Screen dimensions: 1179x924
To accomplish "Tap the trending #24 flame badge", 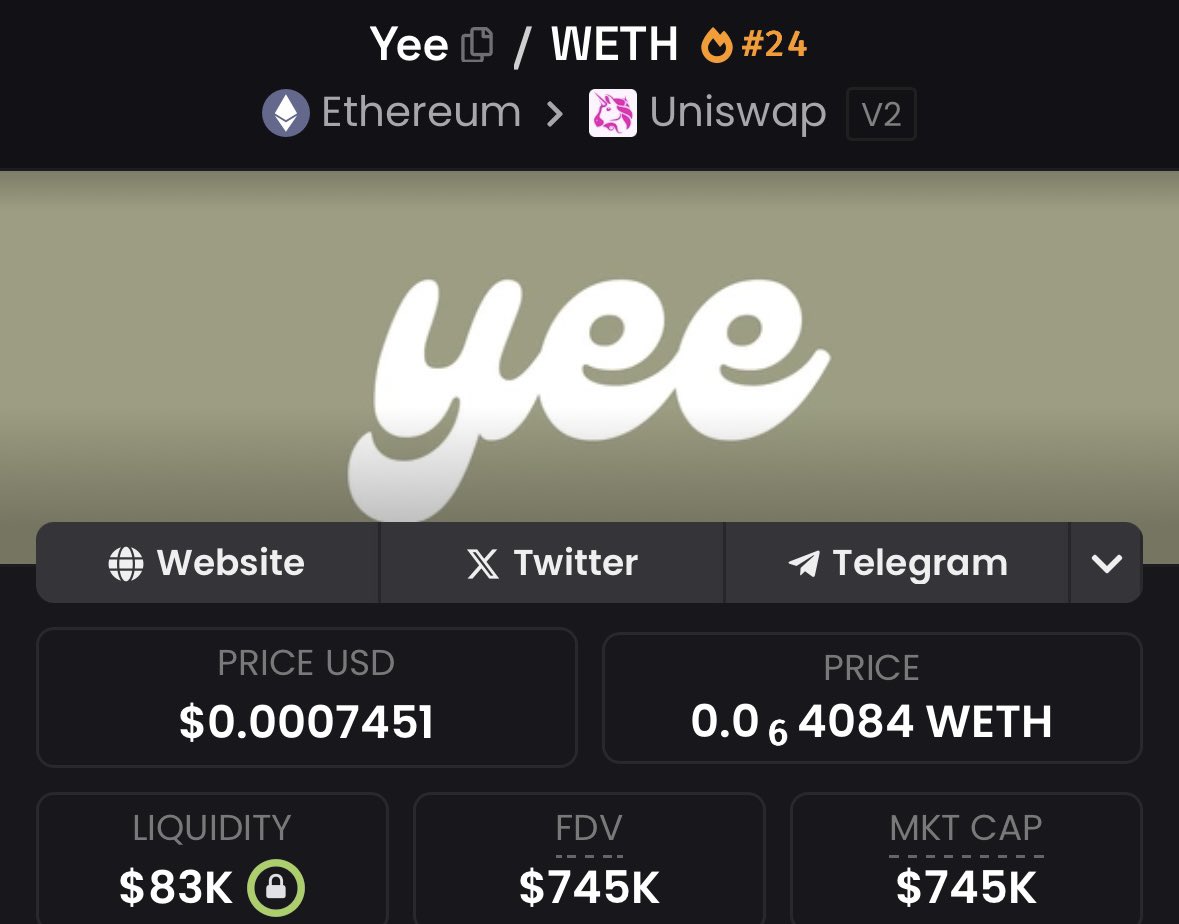I will pyautogui.click(x=753, y=45).
